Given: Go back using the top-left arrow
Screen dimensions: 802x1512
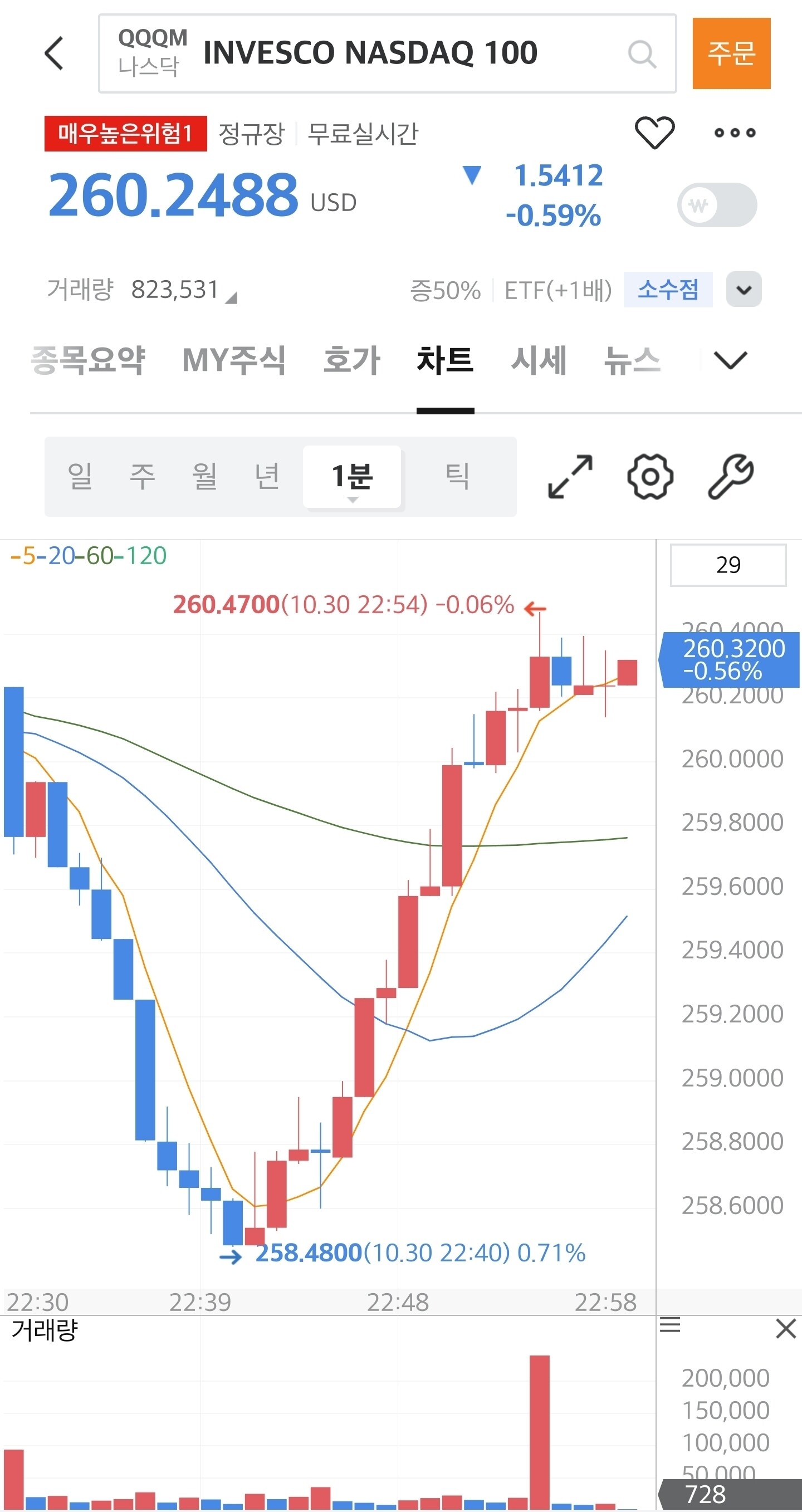Looking at the screenshot, I should point(54,53).
